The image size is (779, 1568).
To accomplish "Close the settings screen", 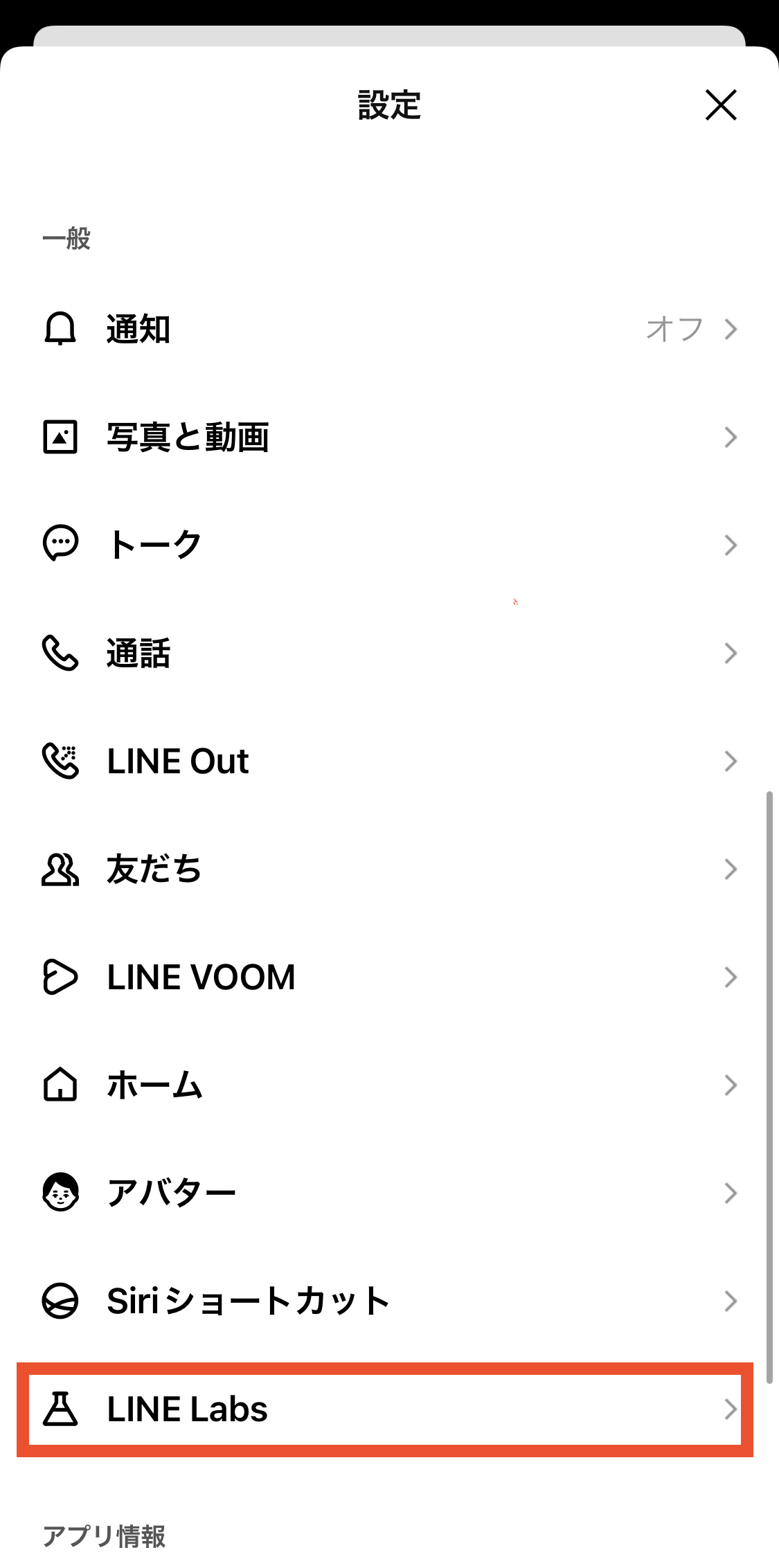I will (x=720, y=105).
